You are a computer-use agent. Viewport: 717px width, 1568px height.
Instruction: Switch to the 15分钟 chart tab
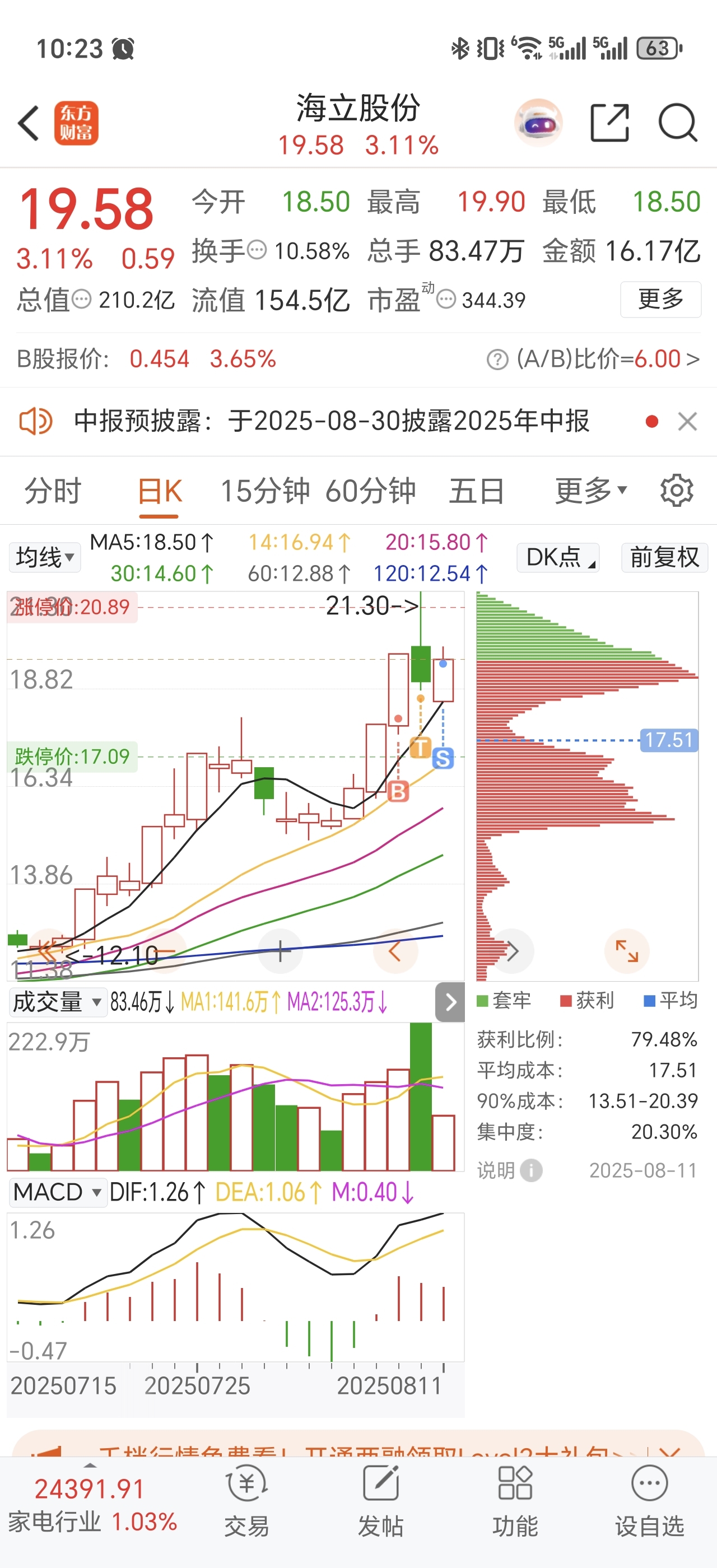click(x=266, y=491)
